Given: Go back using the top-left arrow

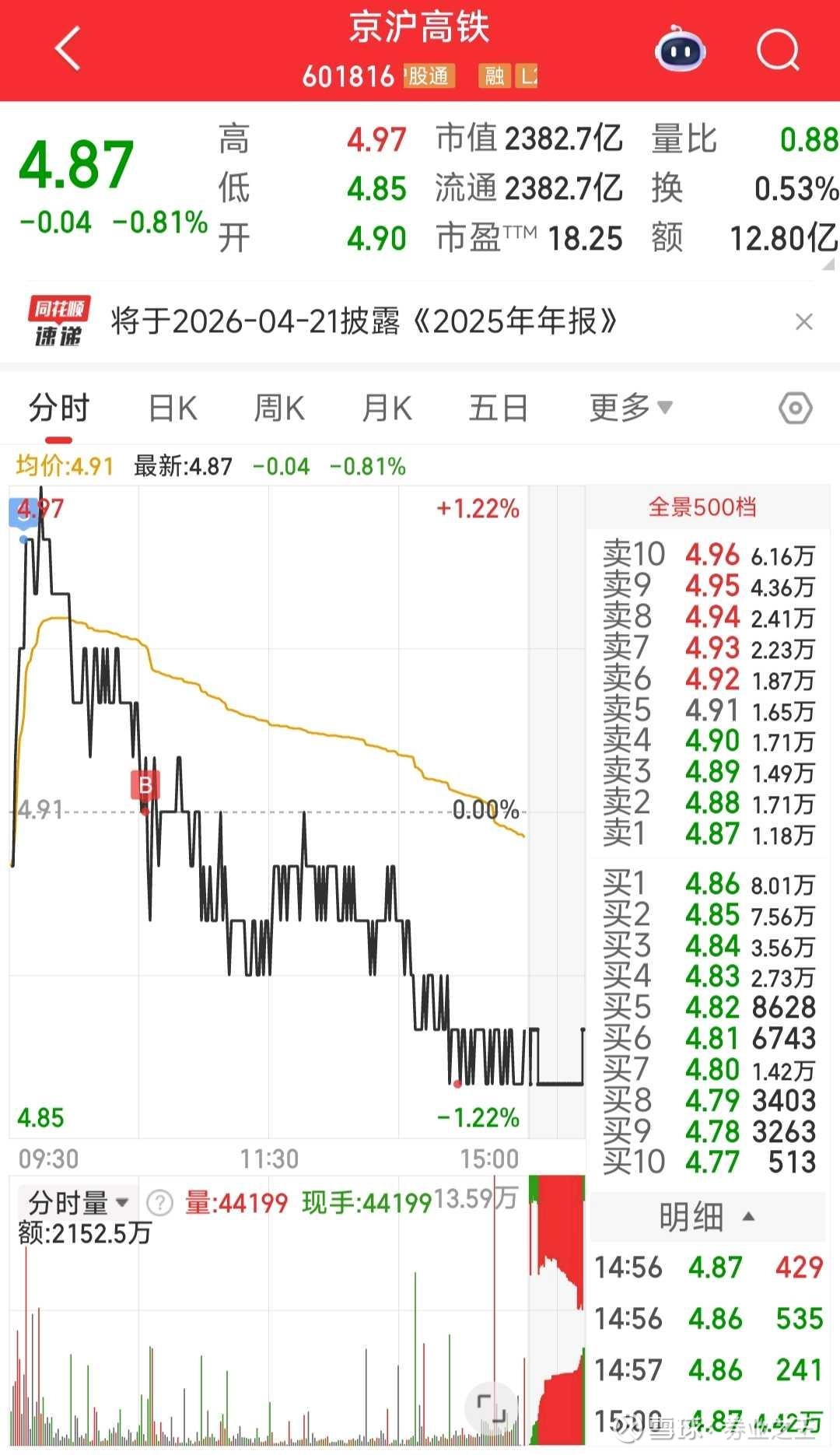Looking at the screenshot, I should tap(68, 49).
